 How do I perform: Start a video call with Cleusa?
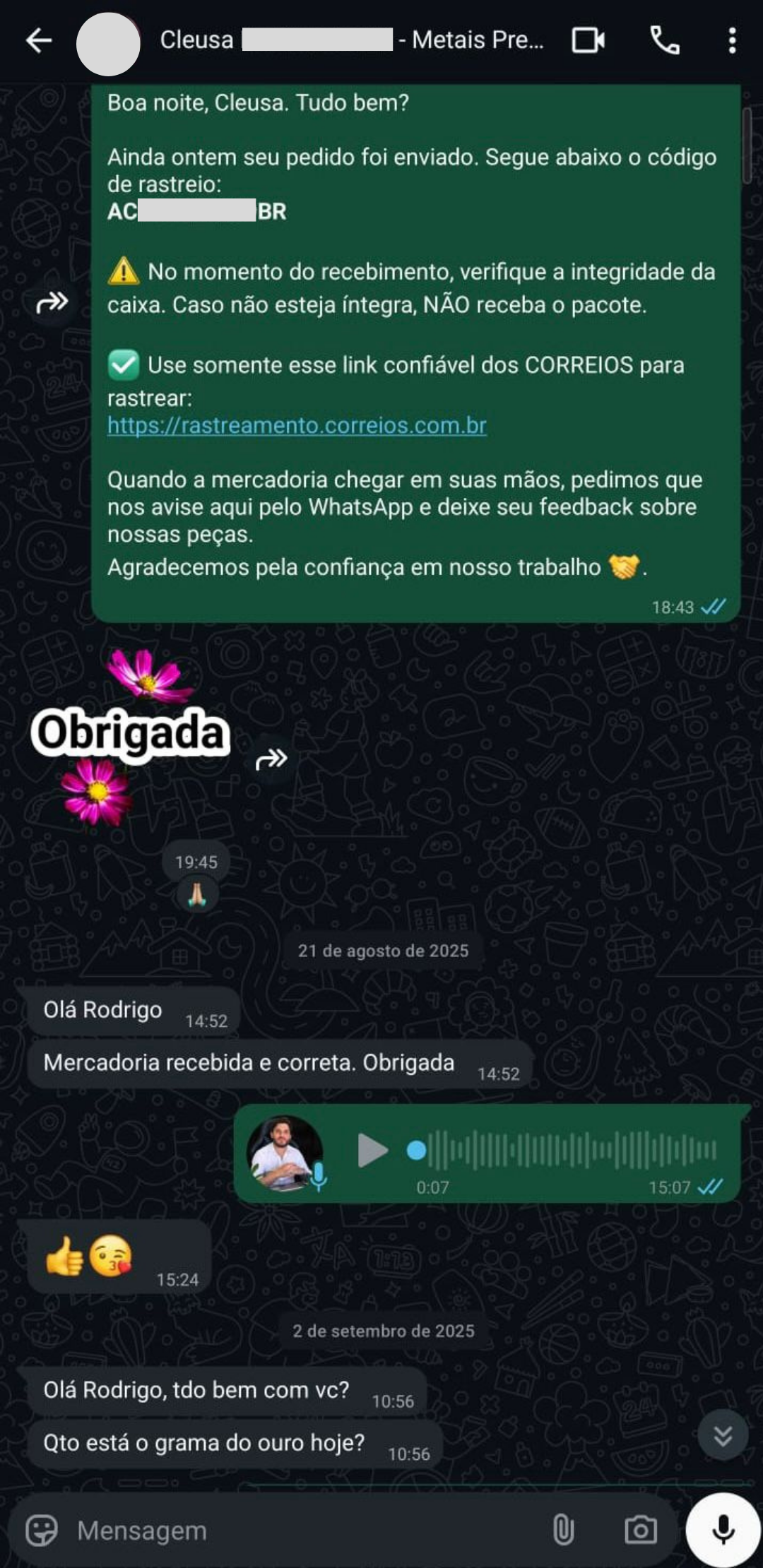click(x=588, y=41)
